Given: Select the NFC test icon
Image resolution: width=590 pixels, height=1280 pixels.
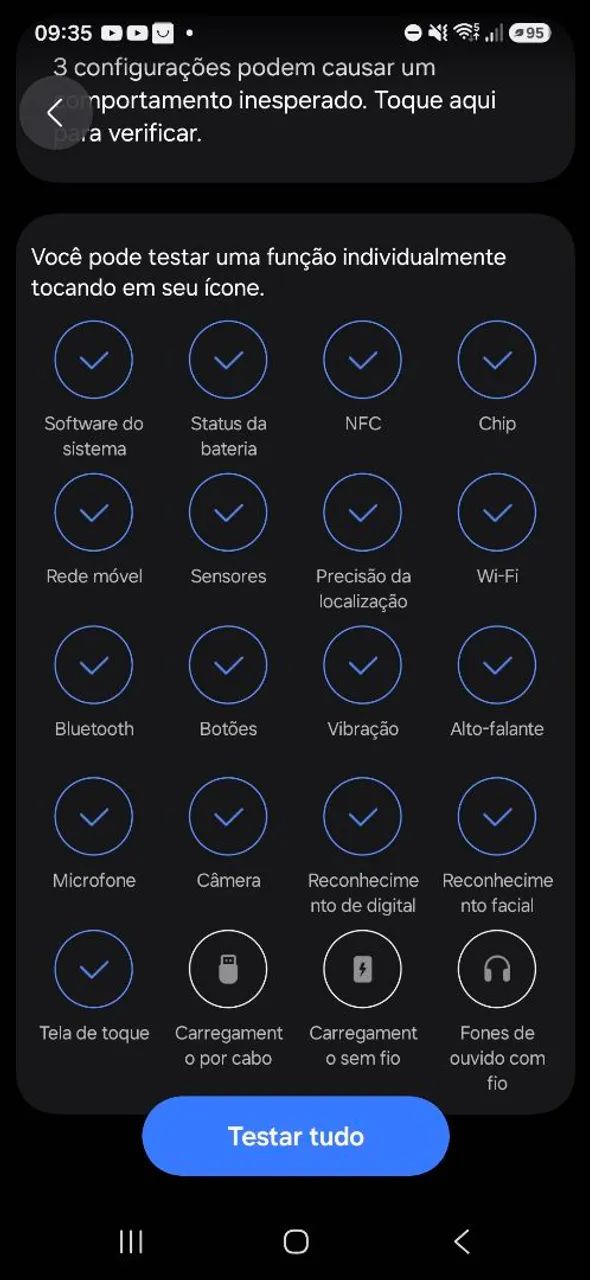Looking at the screenshot, I should pos(363,360).
